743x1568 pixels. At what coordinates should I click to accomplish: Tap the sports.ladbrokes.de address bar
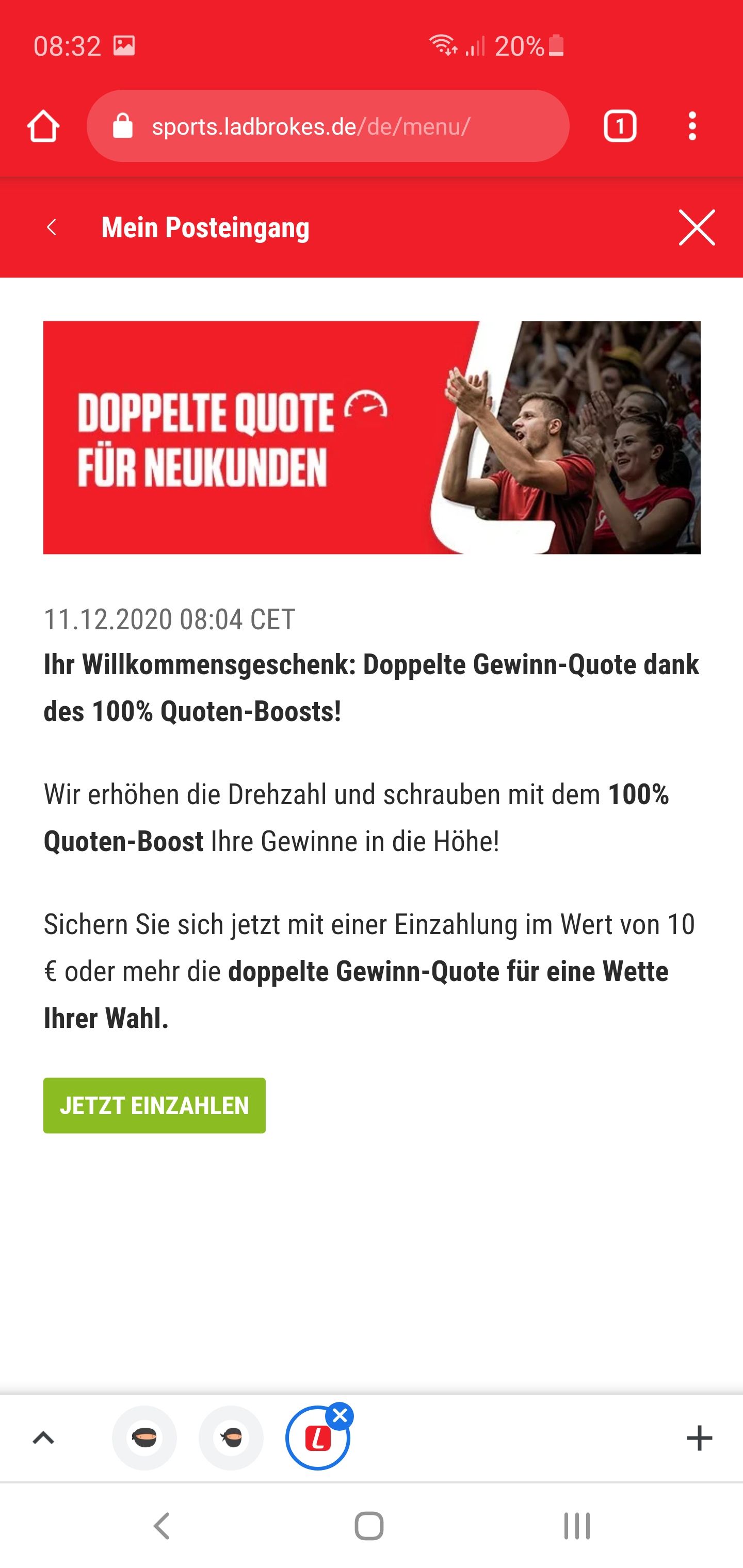click(x=328, y=126)
